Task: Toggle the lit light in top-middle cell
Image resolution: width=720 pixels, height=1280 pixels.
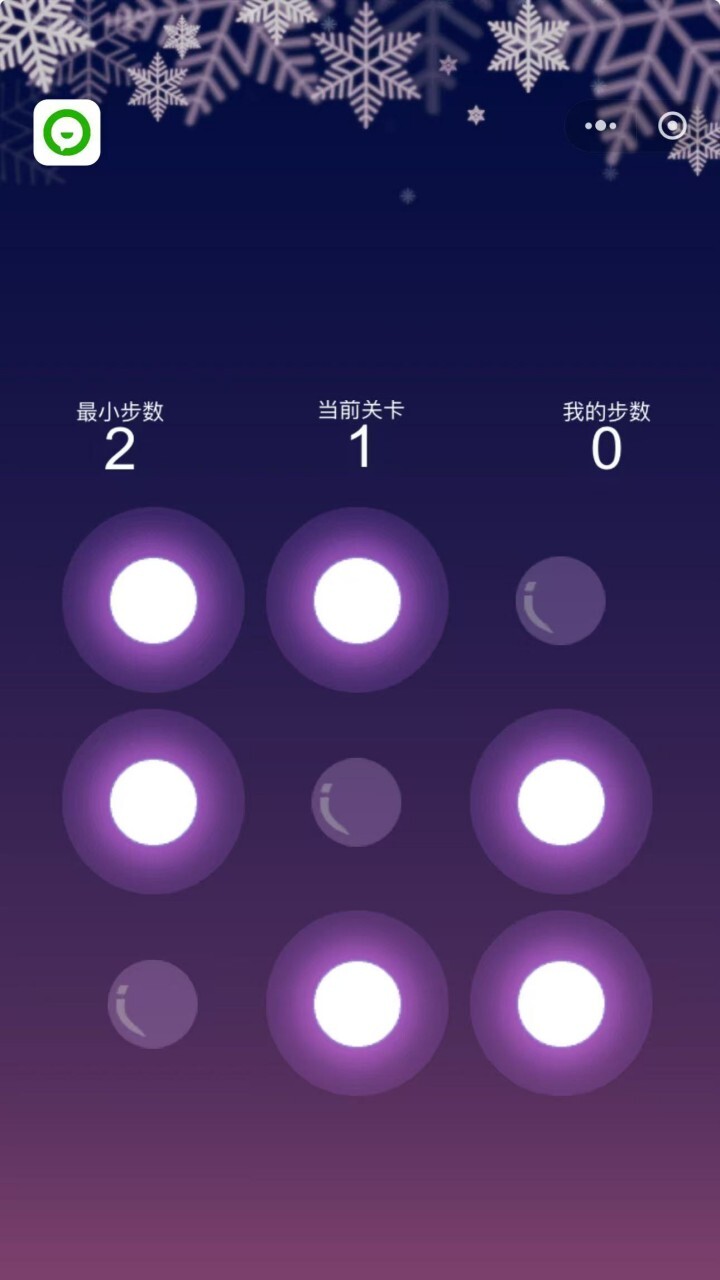Action: (357, 600)
